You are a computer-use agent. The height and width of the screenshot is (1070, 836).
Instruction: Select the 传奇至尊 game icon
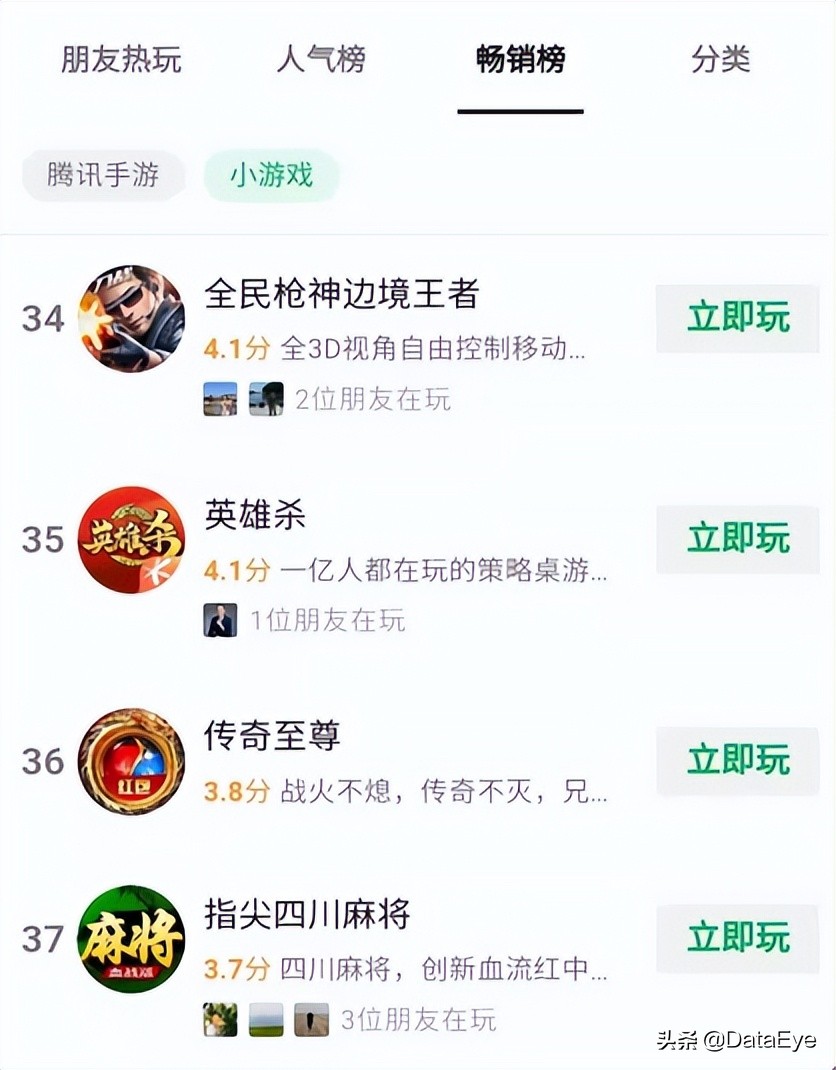coord(131,761)
